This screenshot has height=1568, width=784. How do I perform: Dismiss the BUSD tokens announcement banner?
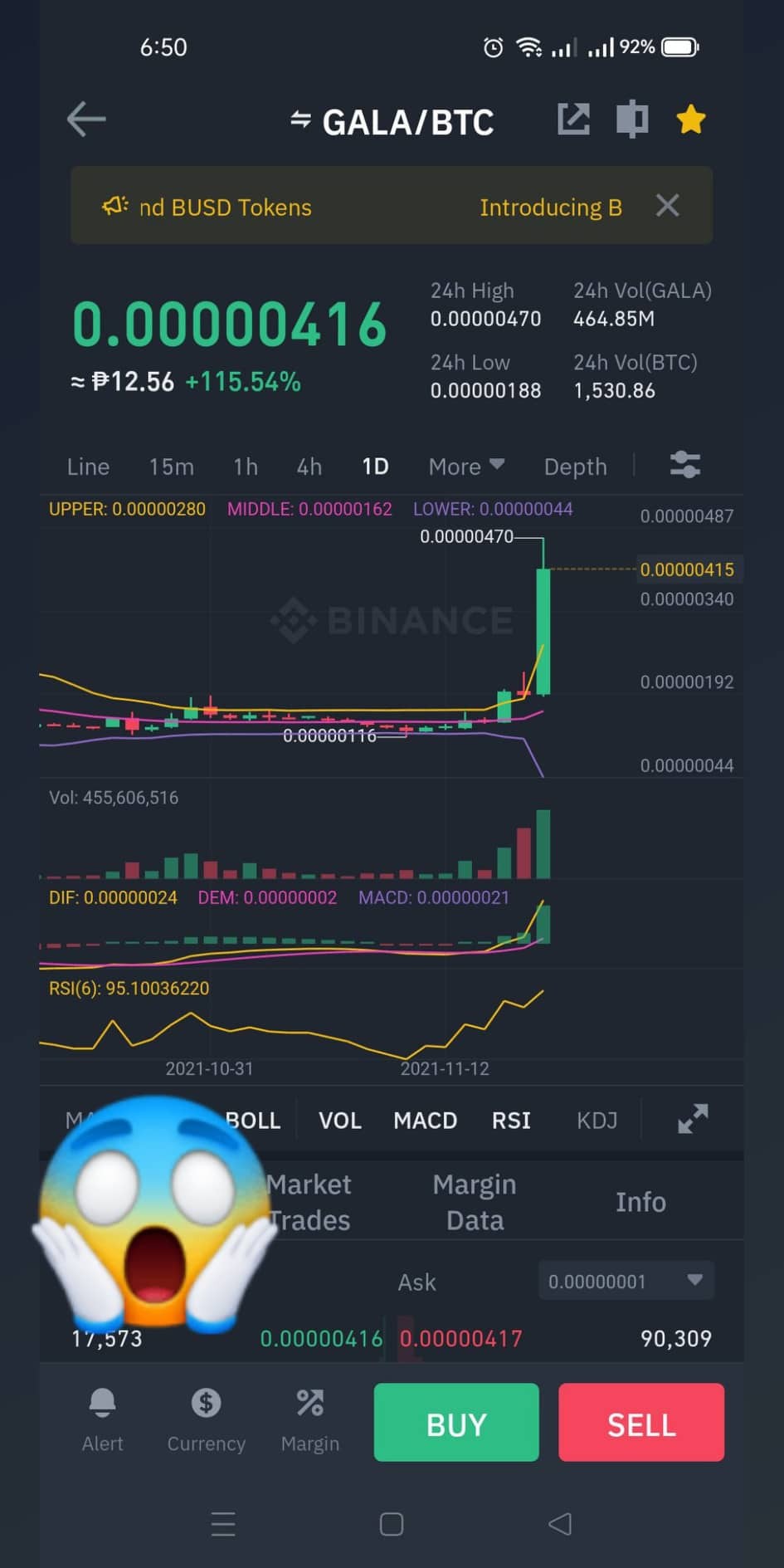pos(667,206)
